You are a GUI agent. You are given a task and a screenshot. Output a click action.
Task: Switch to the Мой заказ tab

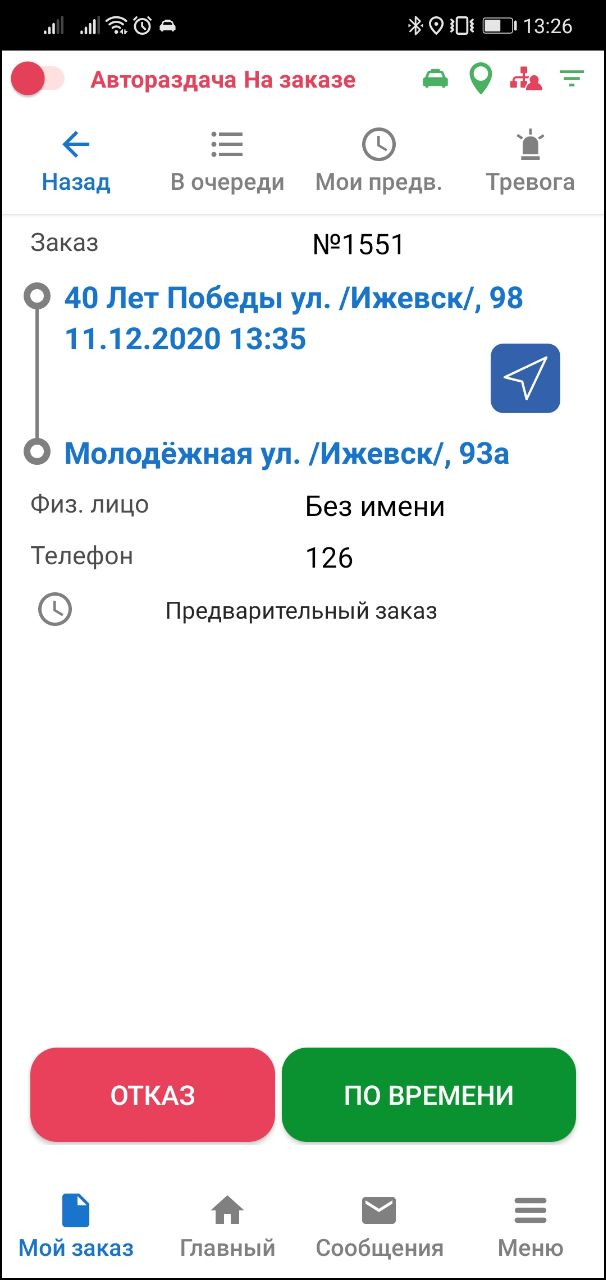[76, 1228]
